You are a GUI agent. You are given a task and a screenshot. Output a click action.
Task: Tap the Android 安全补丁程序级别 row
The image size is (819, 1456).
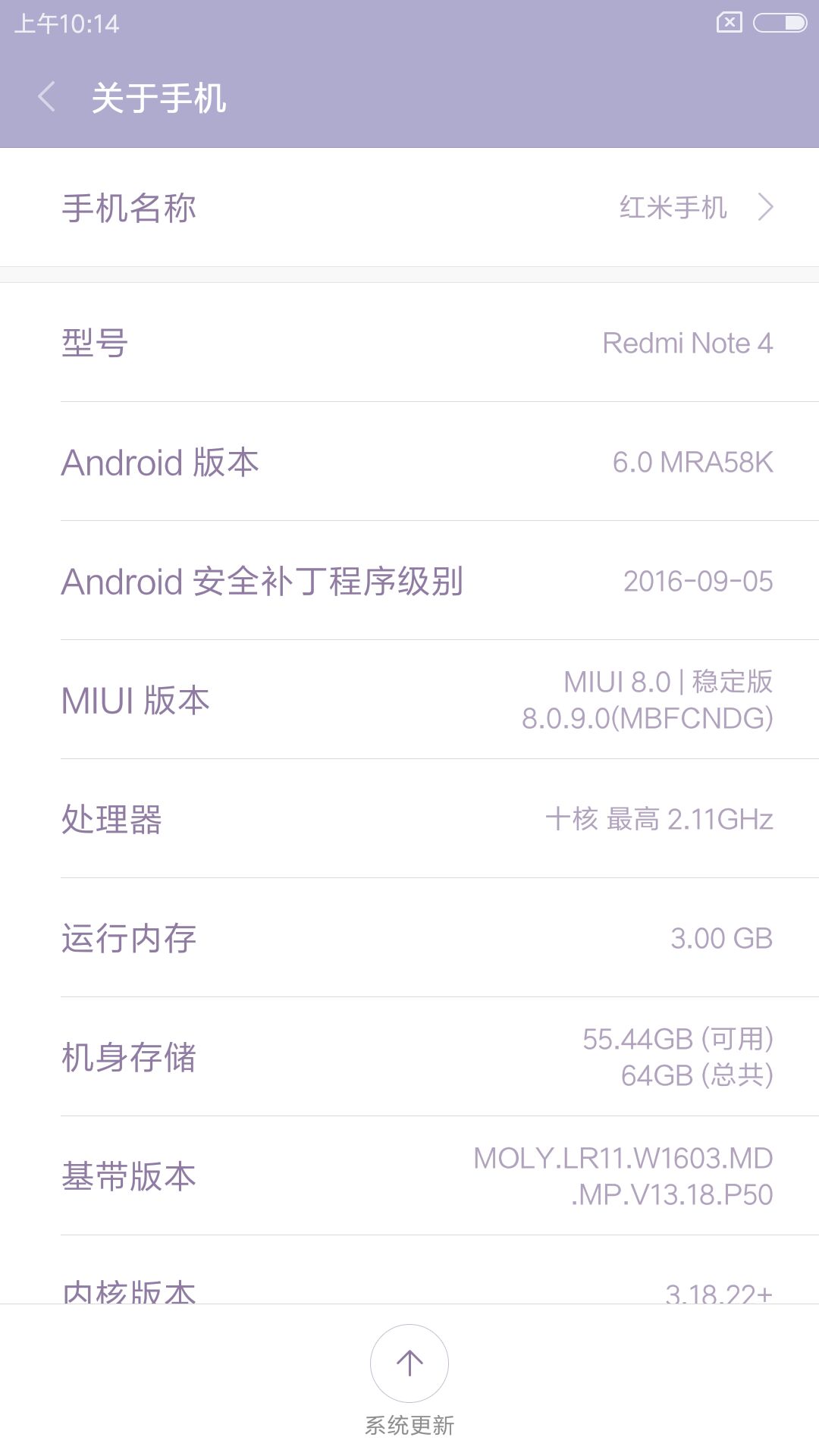[409, 582]
